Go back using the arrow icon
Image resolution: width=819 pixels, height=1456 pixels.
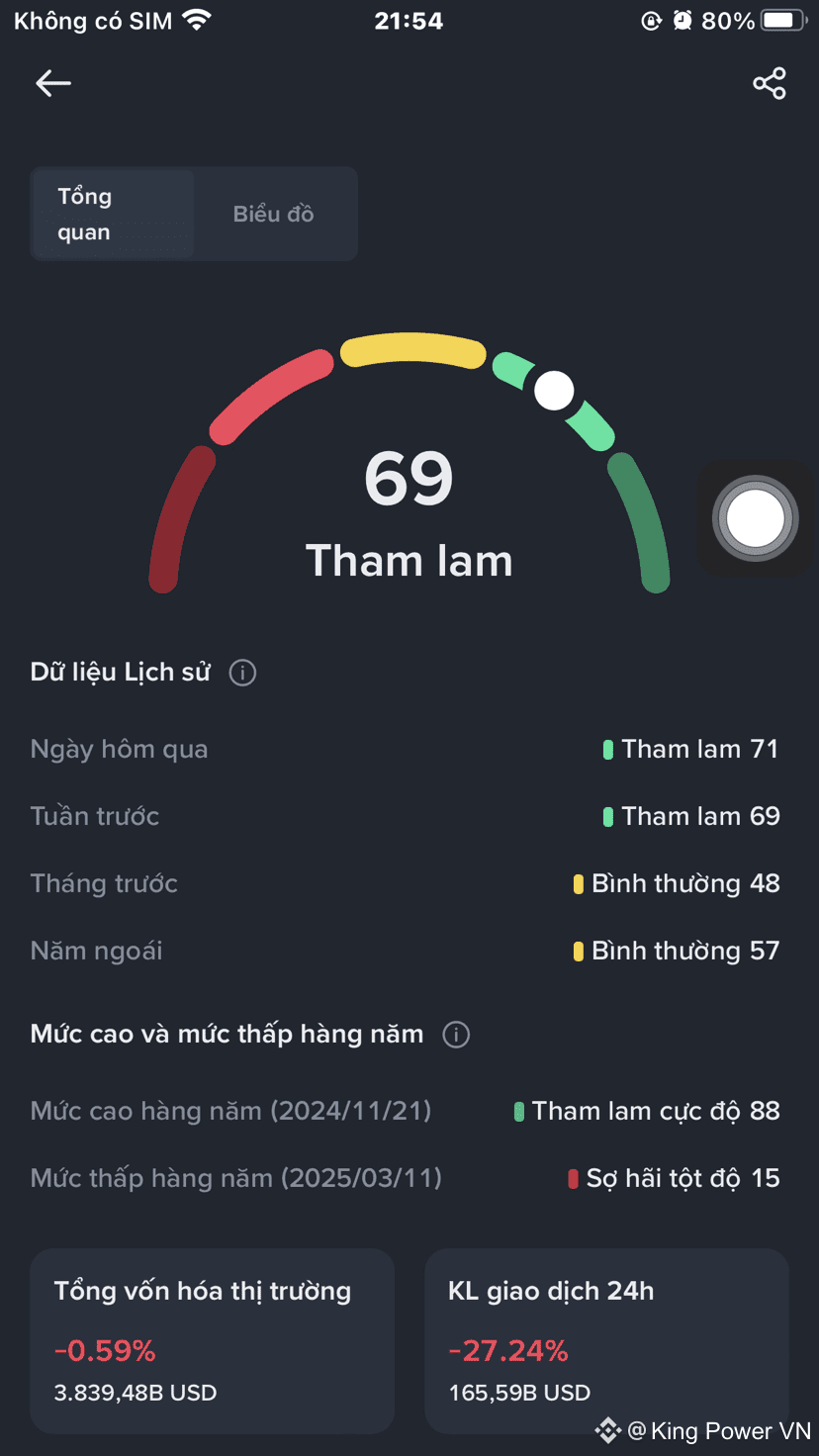[53, 83]
